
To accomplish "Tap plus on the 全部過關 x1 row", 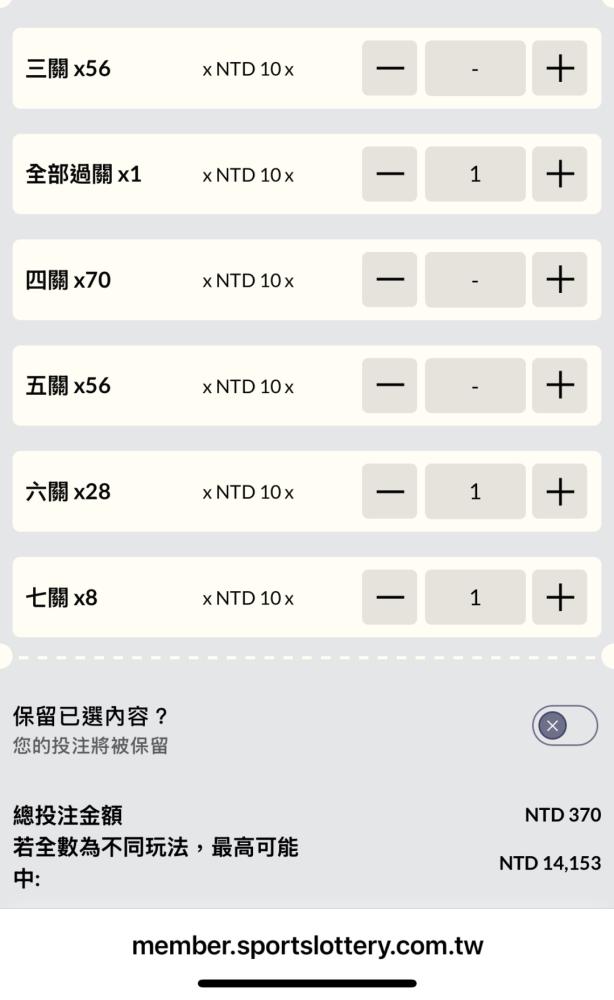I will point(559,174).
